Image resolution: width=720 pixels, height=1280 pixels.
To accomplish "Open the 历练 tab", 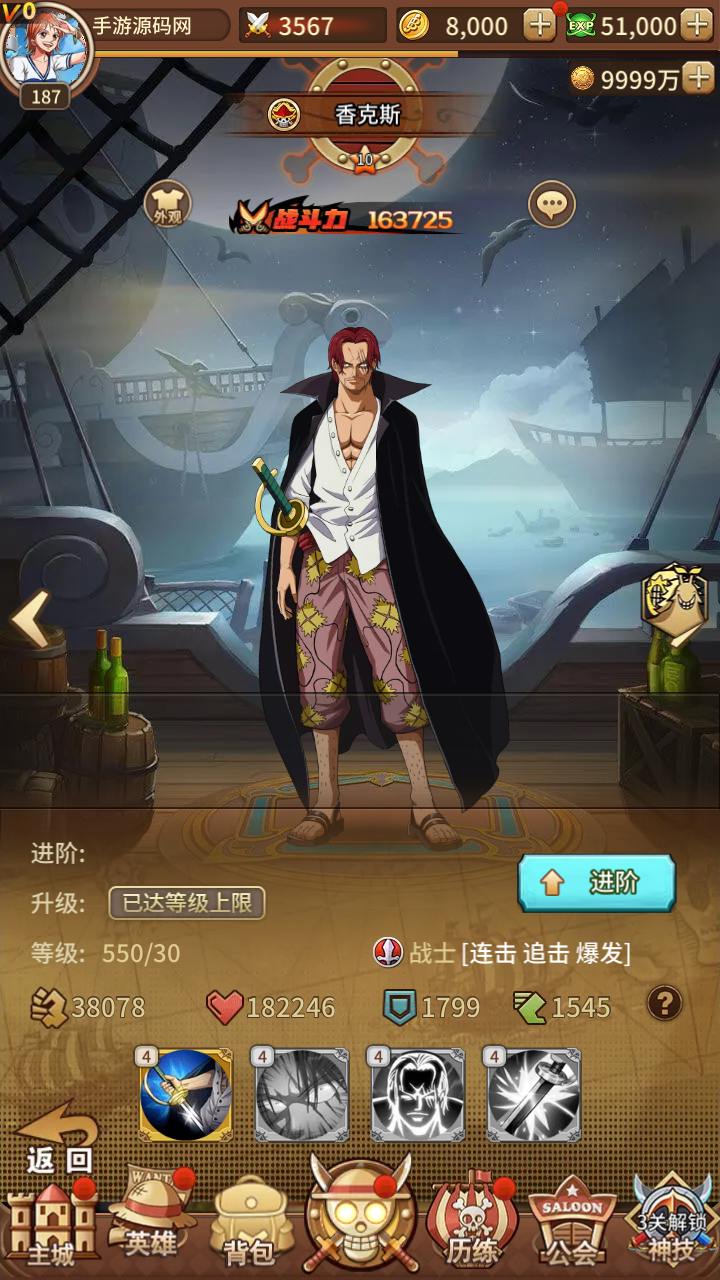I will click(x=472, y=1225).
